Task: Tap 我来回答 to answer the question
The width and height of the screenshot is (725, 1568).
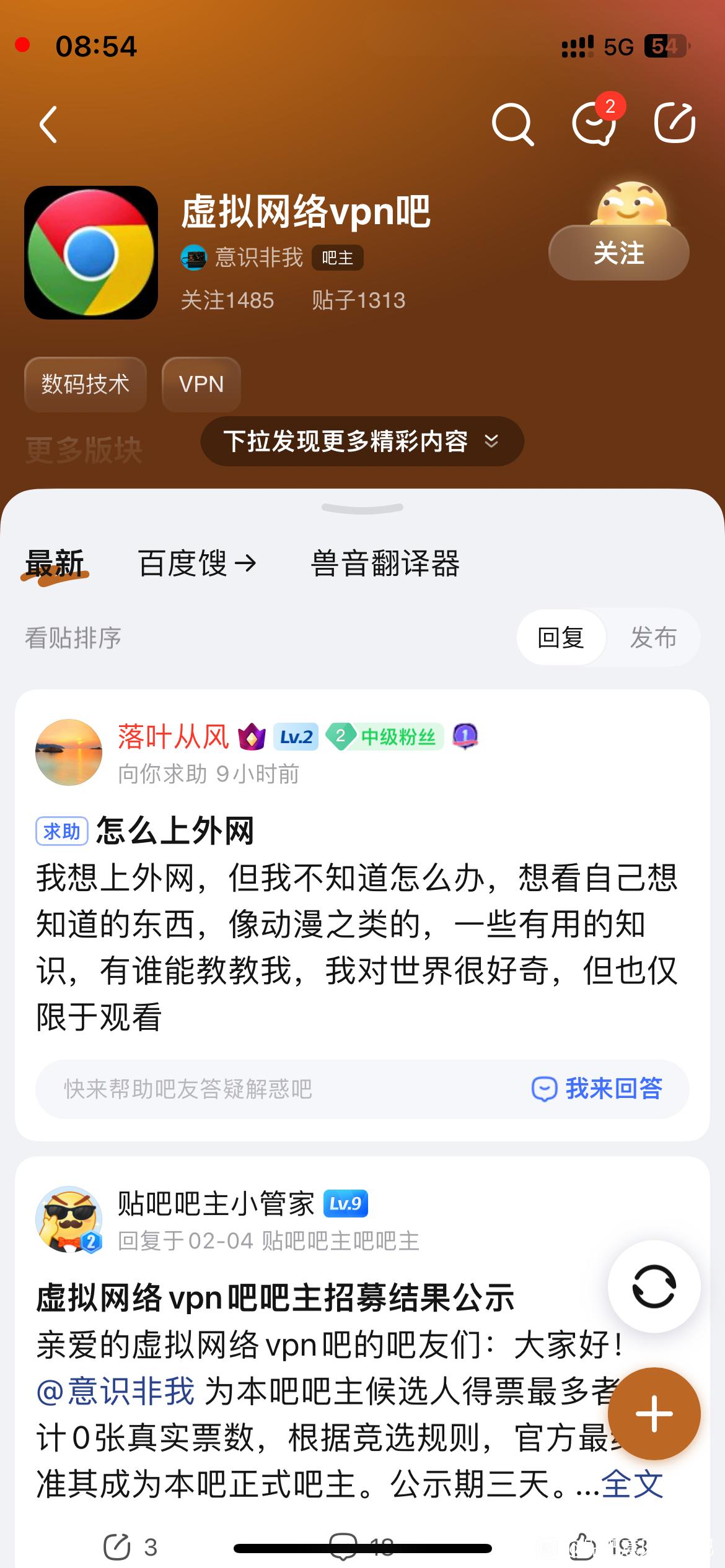Action: point(598,1089)
